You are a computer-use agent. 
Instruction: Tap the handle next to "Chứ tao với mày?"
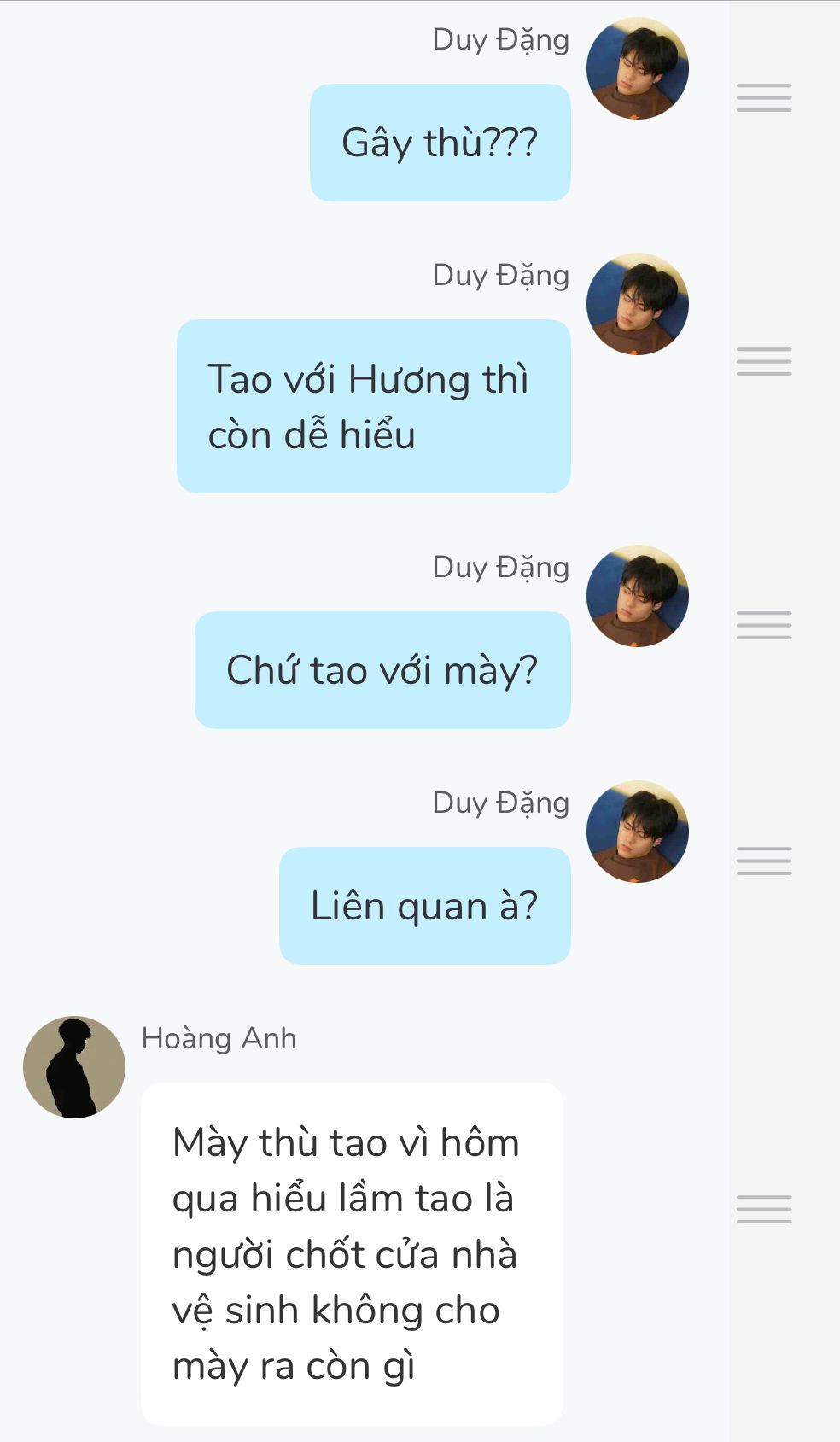[x=764, y=626]
